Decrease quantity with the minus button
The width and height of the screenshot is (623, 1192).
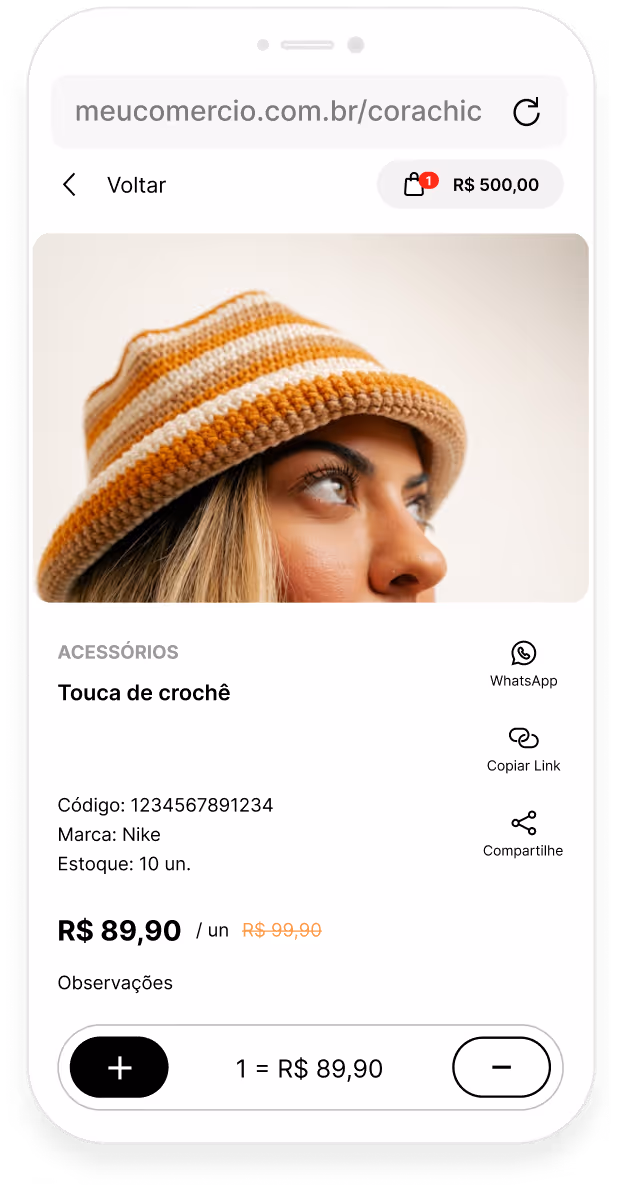[x=501, y=1067]
